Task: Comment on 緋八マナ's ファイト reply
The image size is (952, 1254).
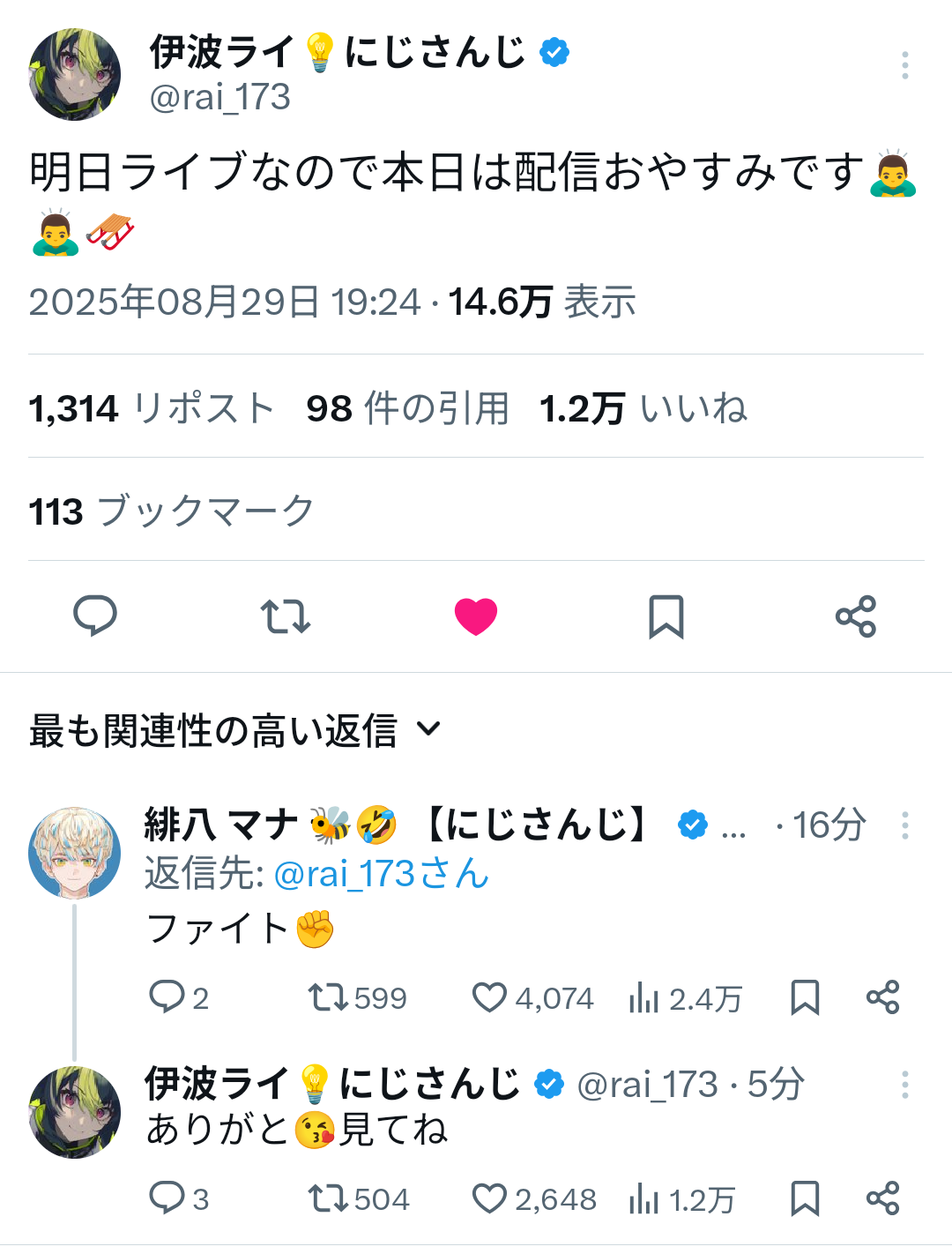Action: (167, 997)
